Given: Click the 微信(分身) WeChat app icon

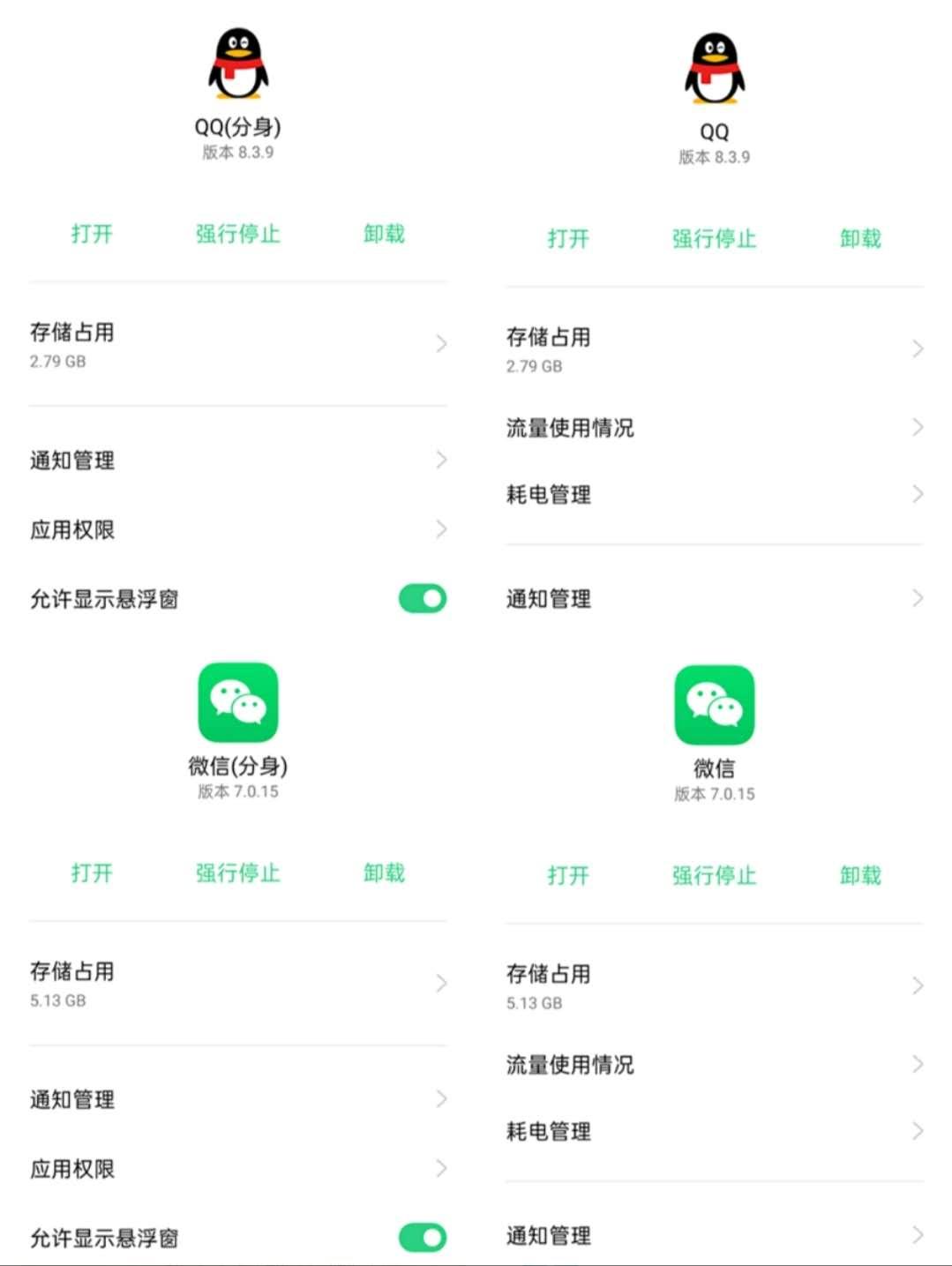Looking at the screenshot, I should click(236, 703).
